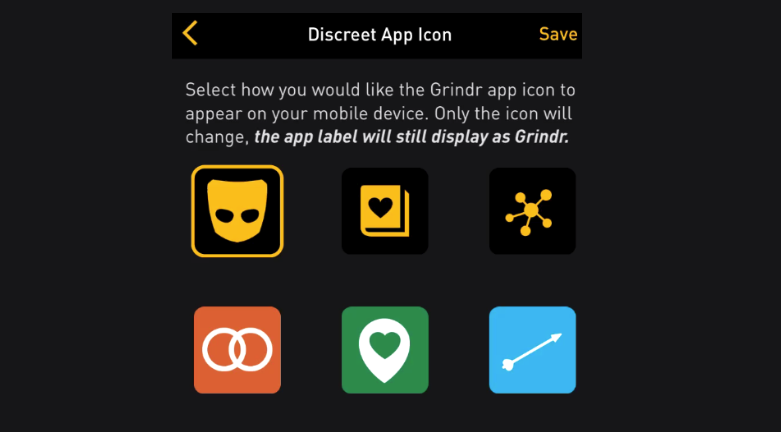The height and width of the screenshot is (432, 781).
Task: Pick the blue arrow icon
Action: pos(532,350)
